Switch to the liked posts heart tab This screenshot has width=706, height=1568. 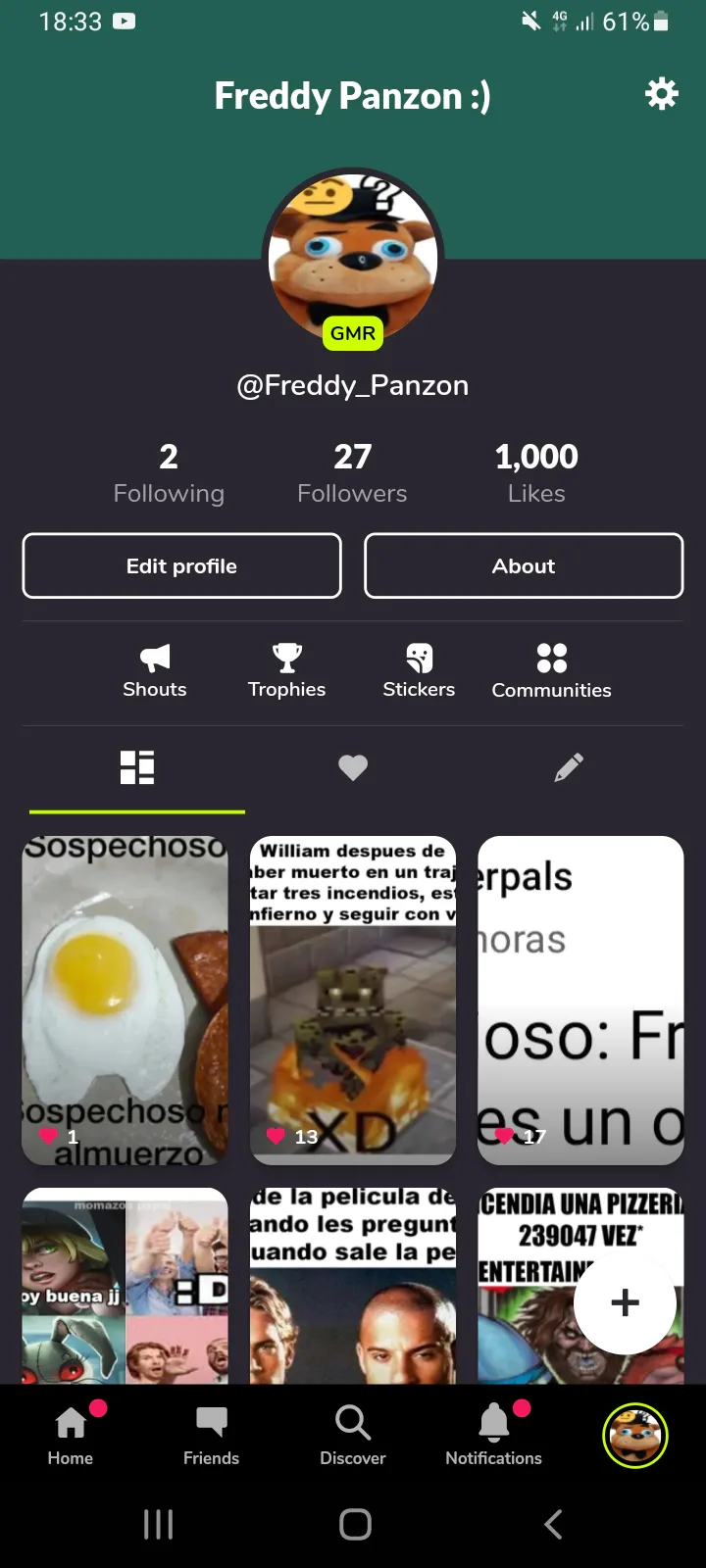pos(353,767)
